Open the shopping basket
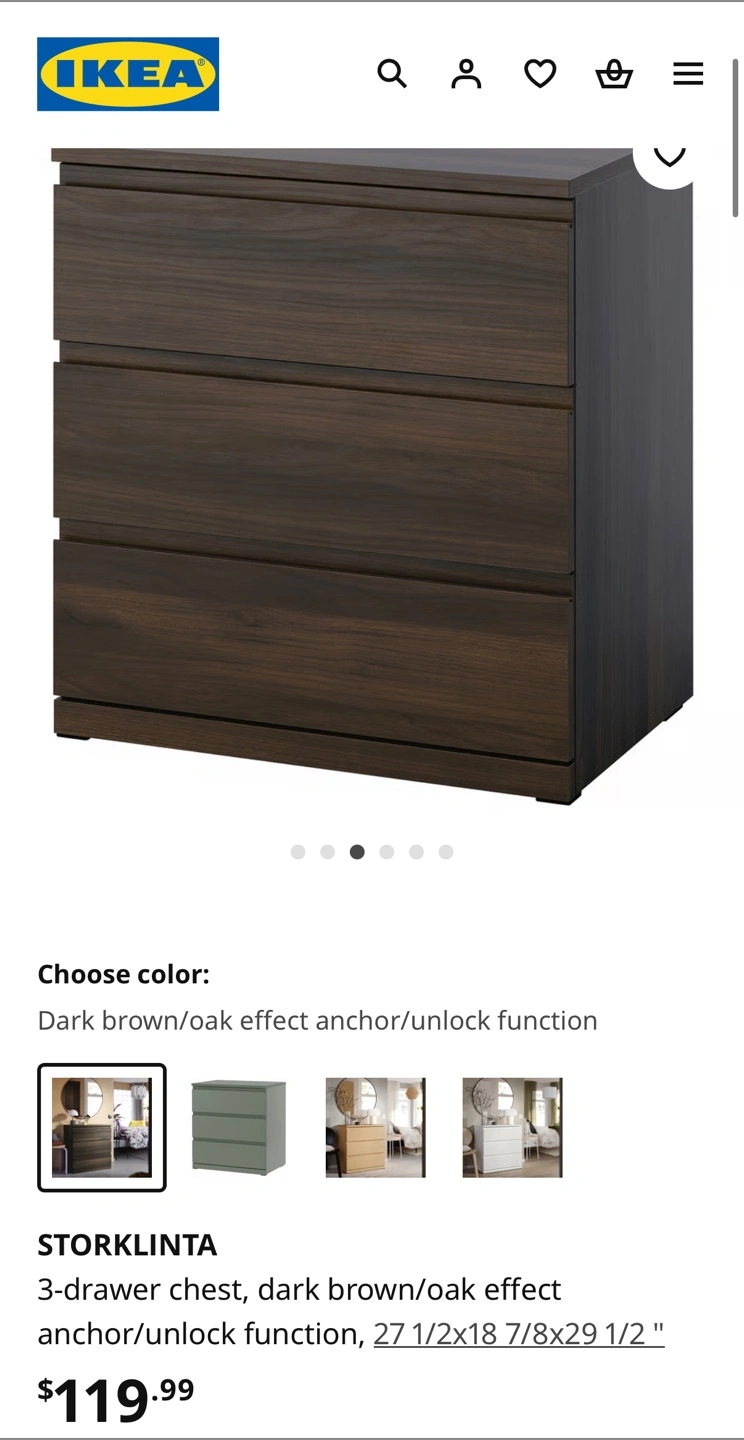 point(614,74)
